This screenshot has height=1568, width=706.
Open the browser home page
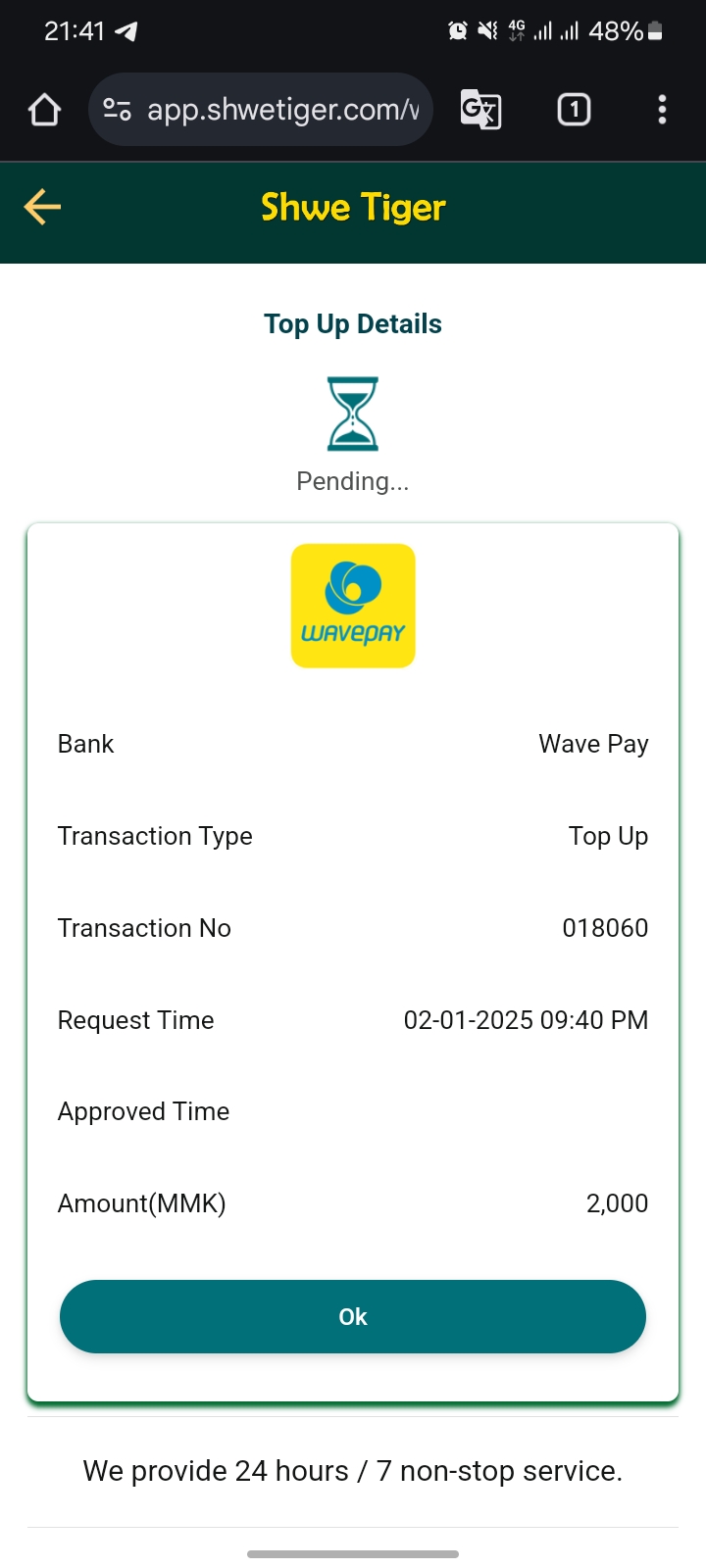(44, 110)
